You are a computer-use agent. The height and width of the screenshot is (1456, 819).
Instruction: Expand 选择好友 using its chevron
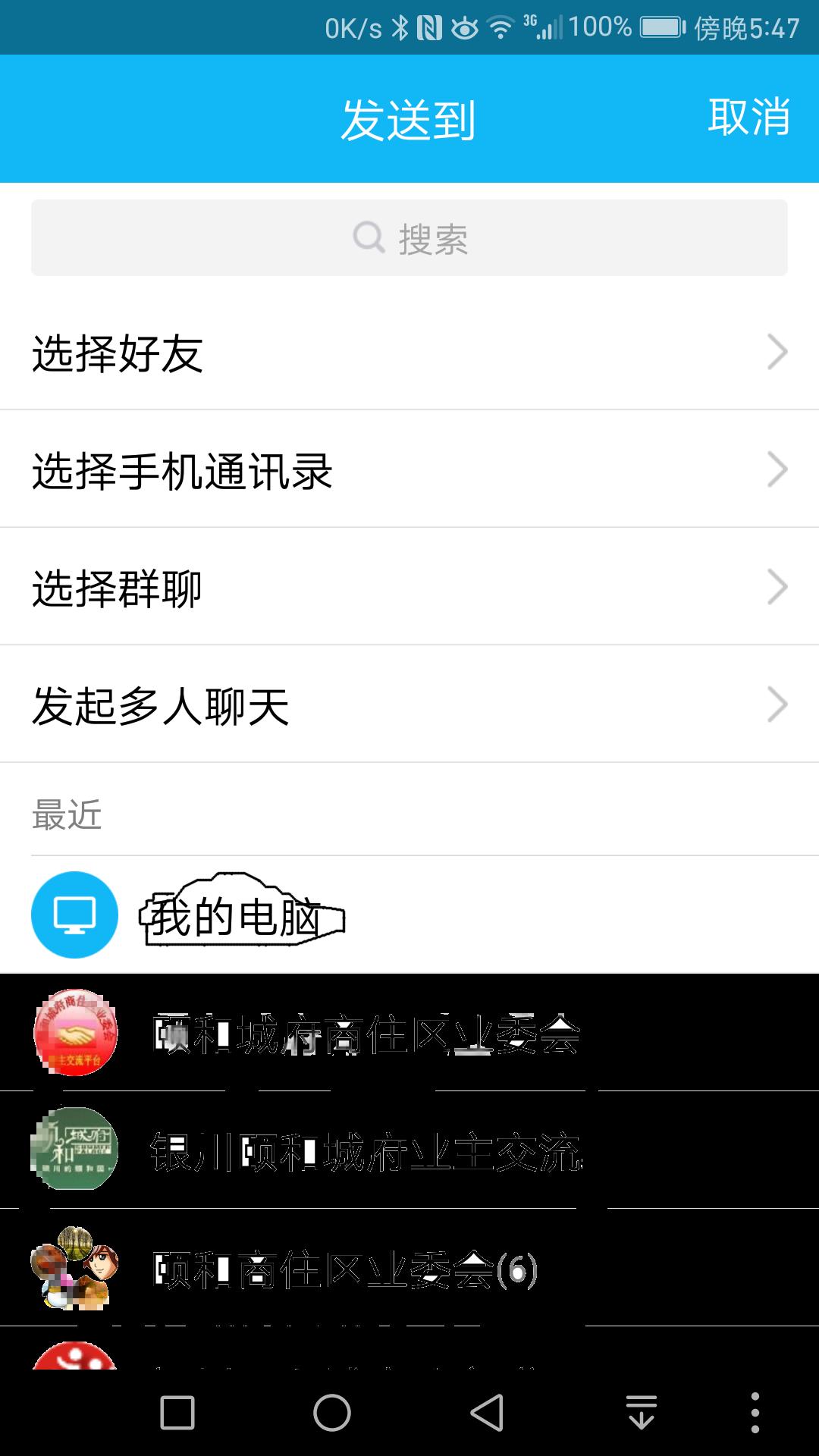pos(777,351)
